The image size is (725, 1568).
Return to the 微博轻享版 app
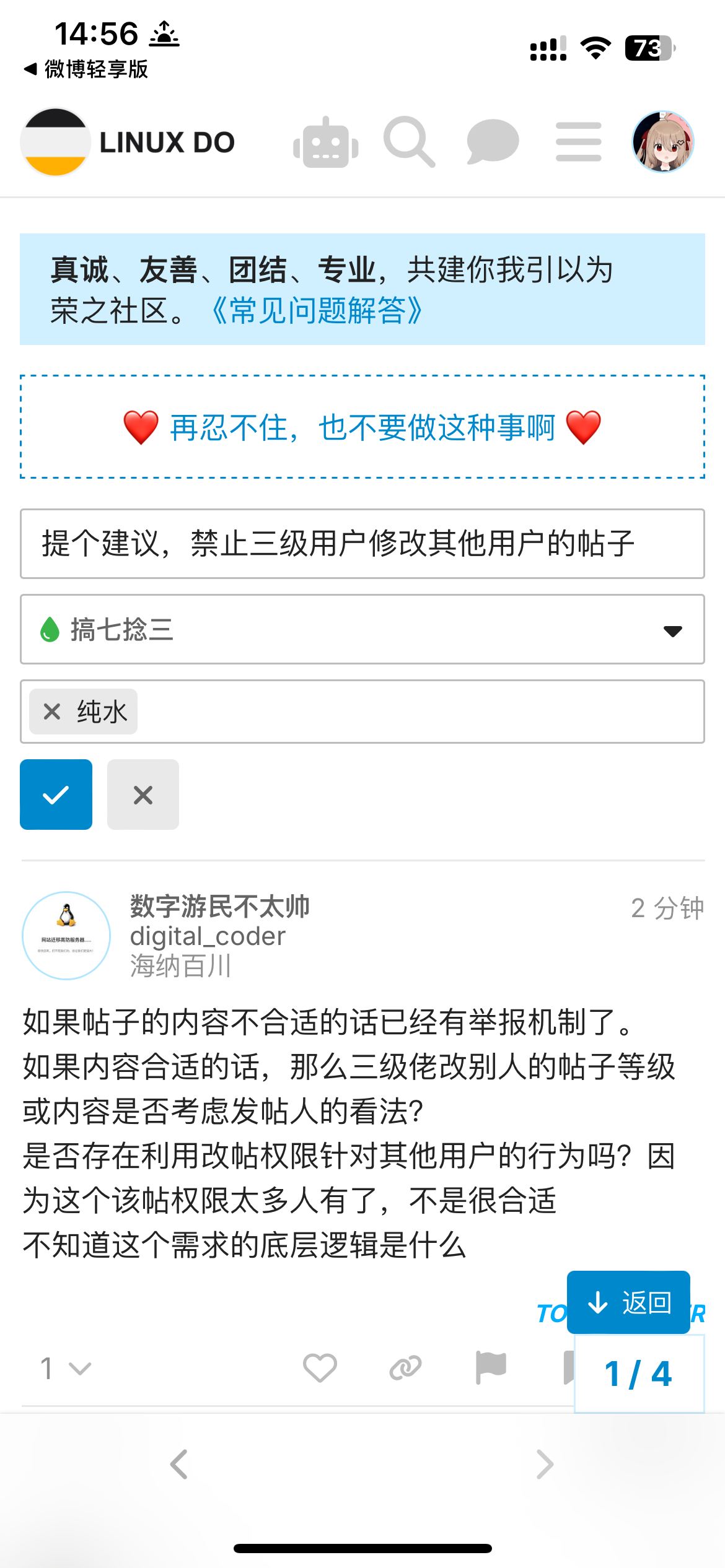click(x=86, y=69)
